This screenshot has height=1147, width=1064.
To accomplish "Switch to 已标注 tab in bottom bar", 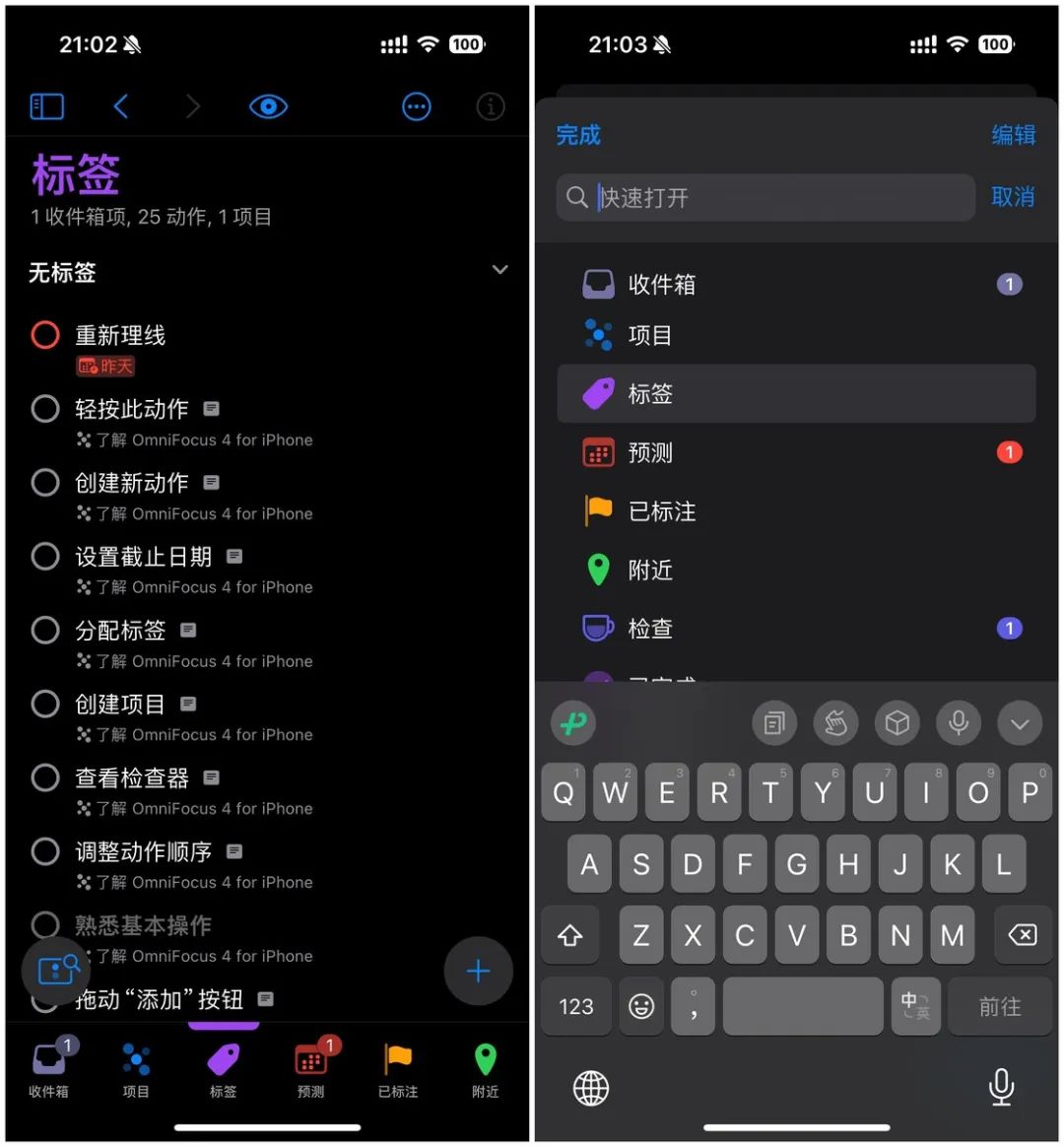I will [398, 1070].
